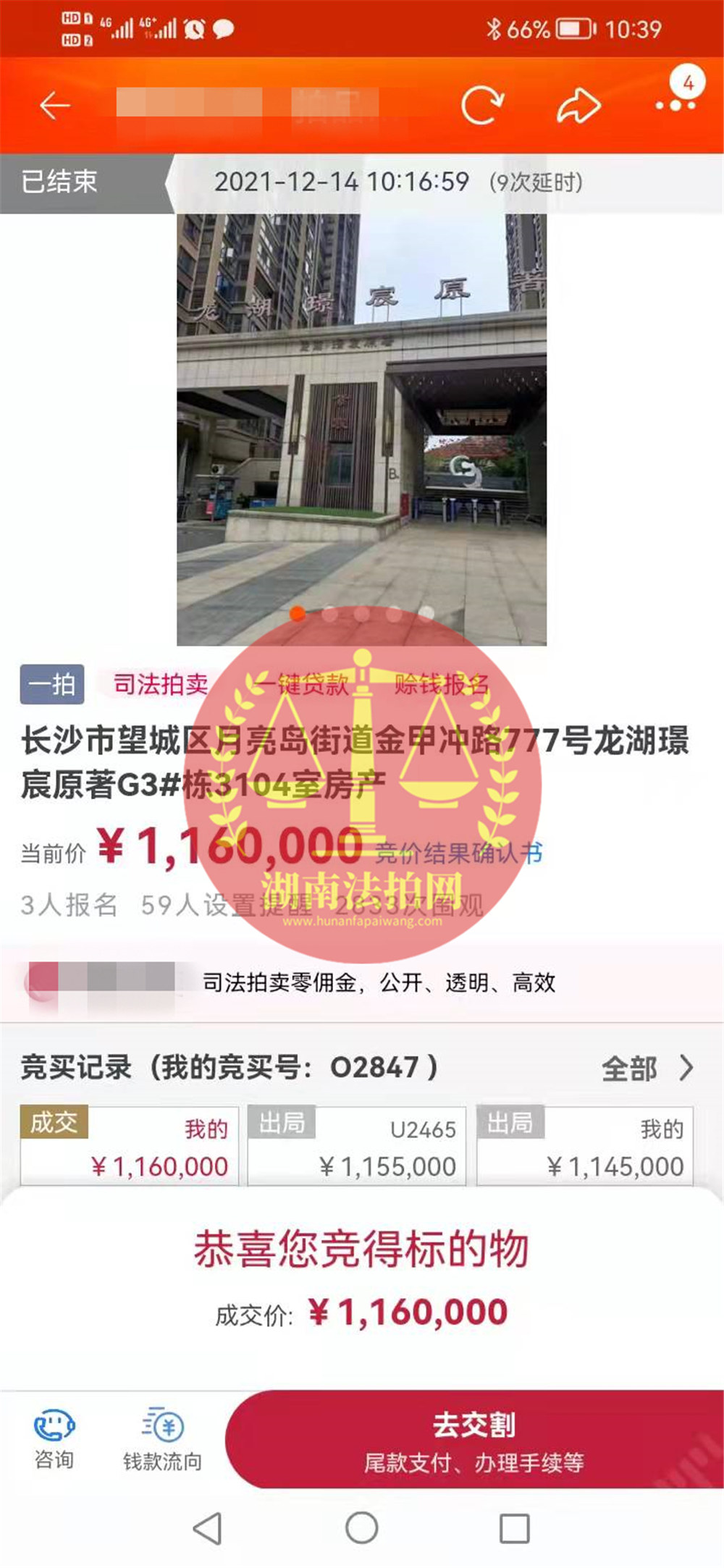The image size is (724, 1568).
Task: Open the property photo gallery
Action: pos(361,429)
